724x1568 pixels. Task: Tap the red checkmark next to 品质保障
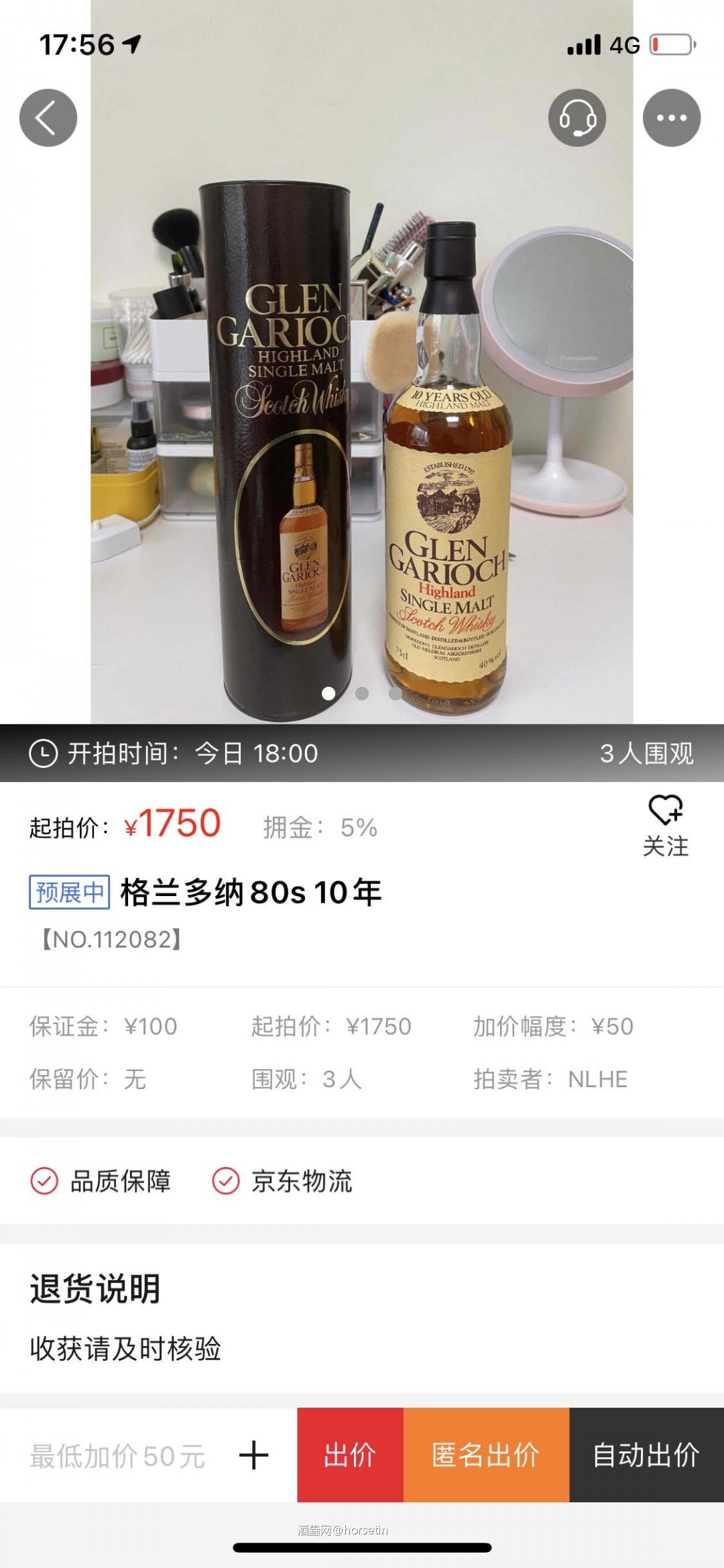pyautogui.click(x=44, y=1180)
